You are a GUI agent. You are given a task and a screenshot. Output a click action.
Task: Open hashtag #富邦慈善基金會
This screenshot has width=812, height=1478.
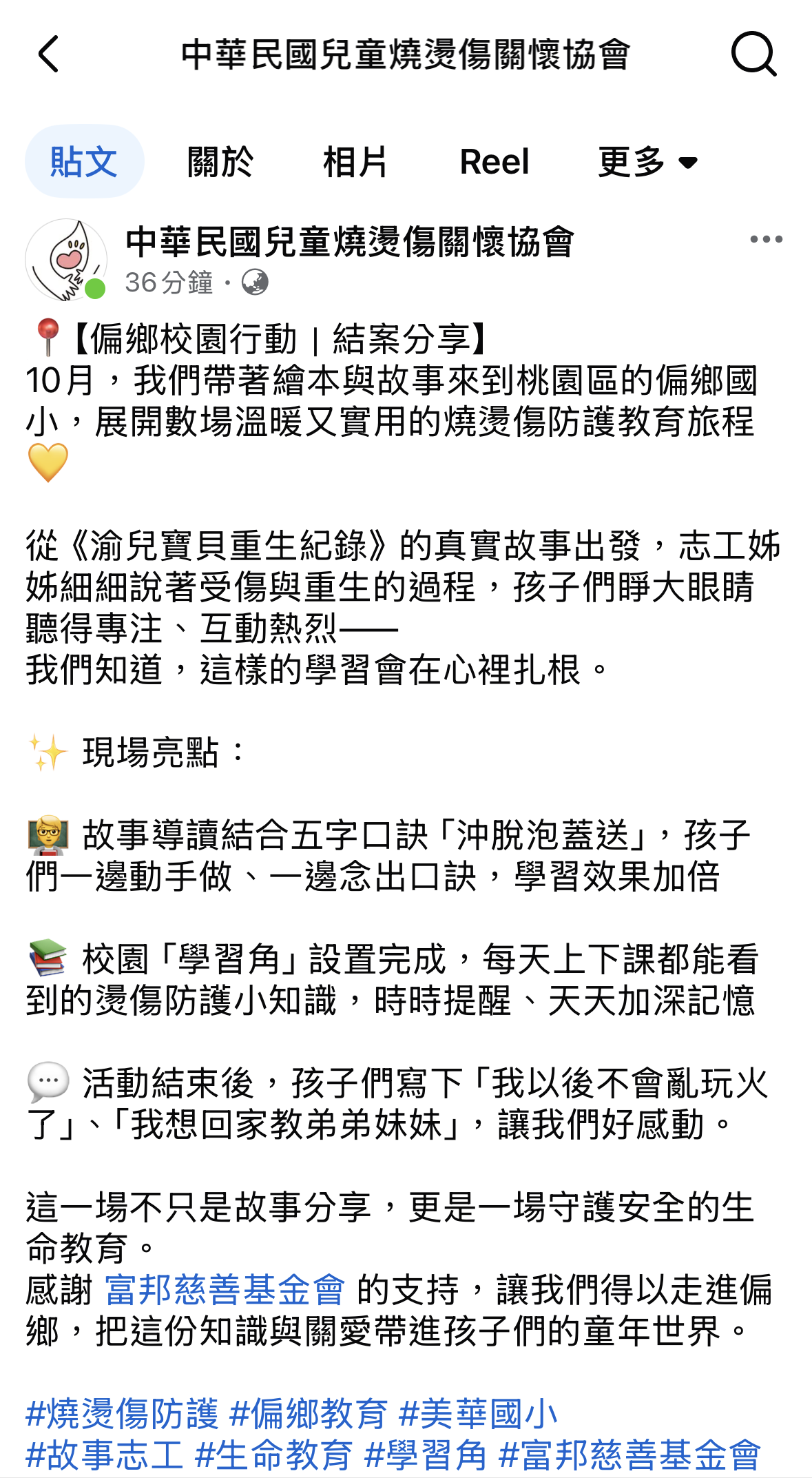(629, 1455)
